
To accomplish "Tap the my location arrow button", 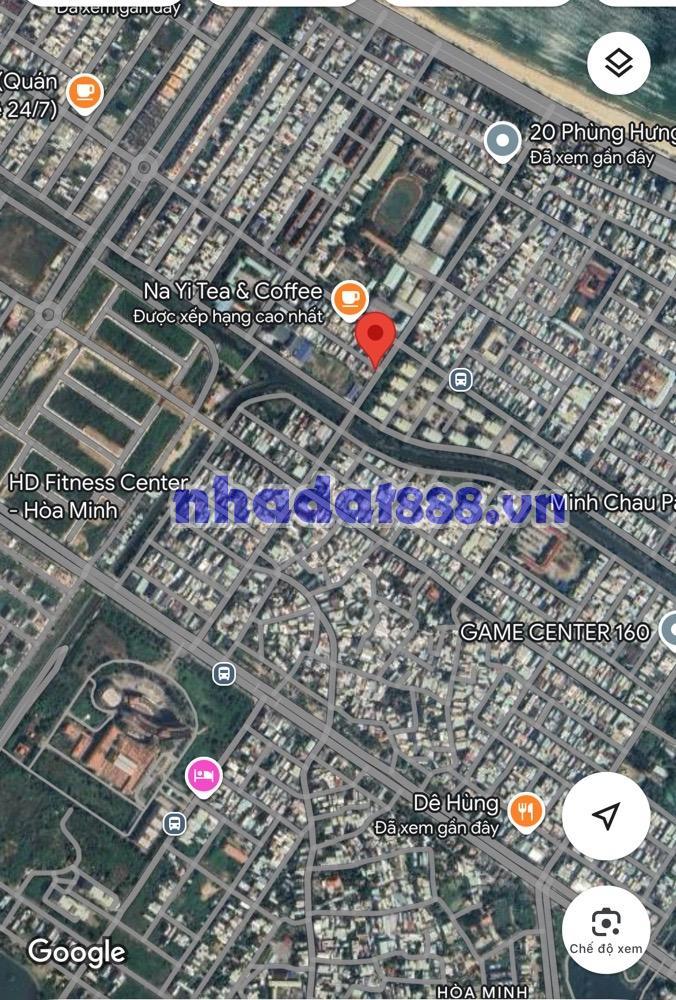I will [605, 816].
